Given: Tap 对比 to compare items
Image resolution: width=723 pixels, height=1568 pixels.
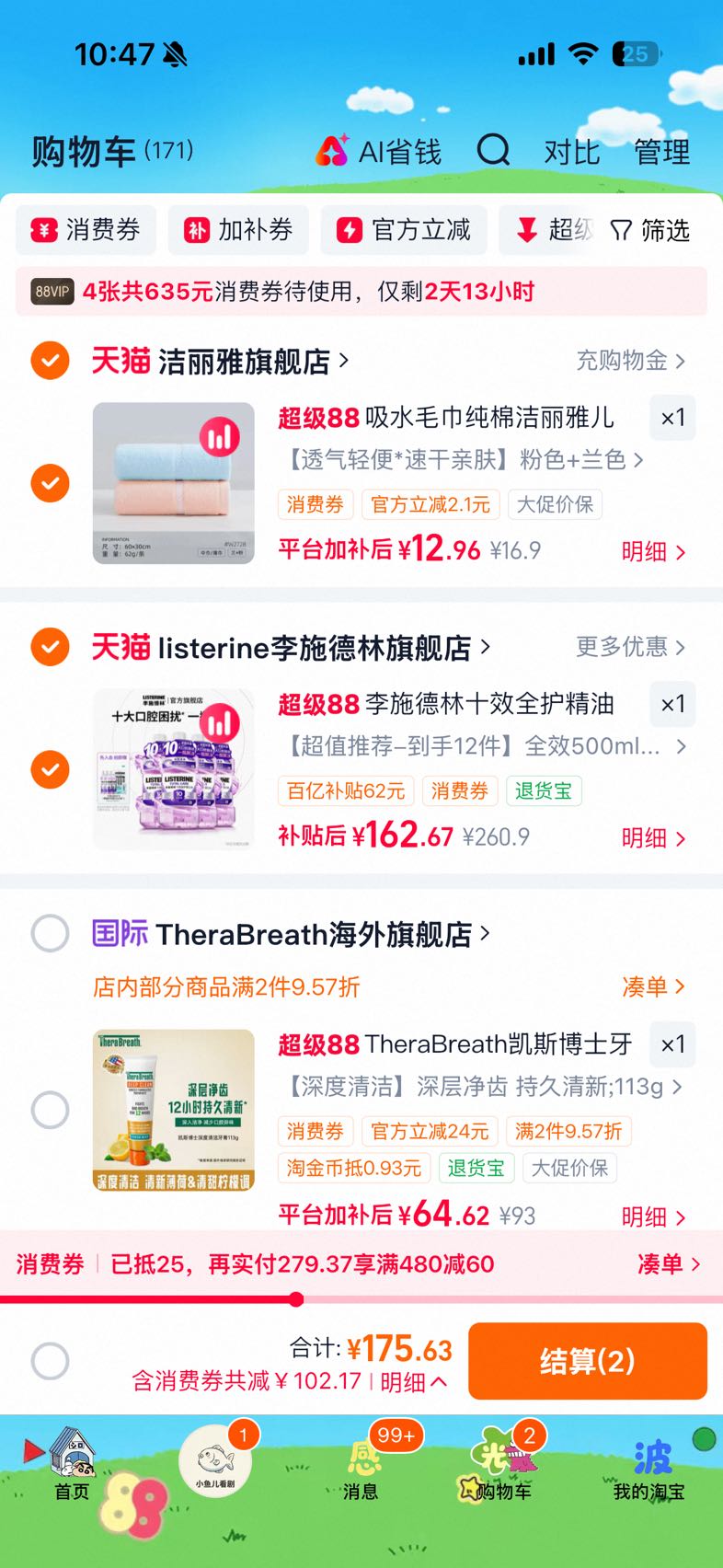Looking at the screenshot, I should click(x=571, y=152).
